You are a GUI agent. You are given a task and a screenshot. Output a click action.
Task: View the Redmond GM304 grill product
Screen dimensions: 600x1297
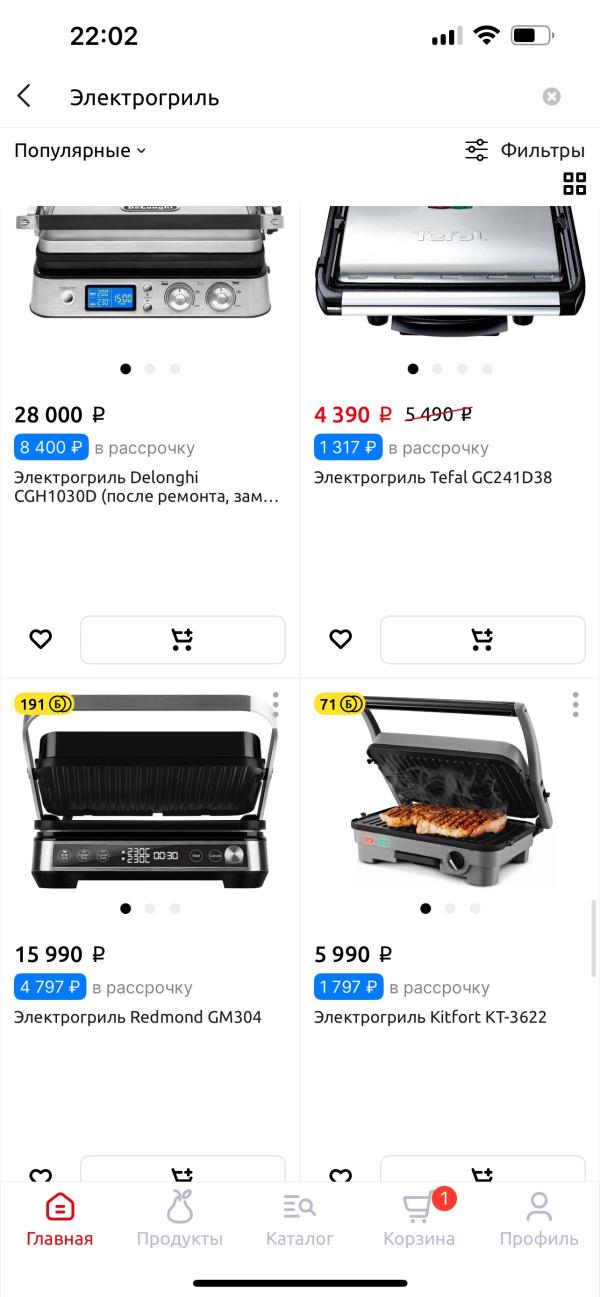[138, 1017]
